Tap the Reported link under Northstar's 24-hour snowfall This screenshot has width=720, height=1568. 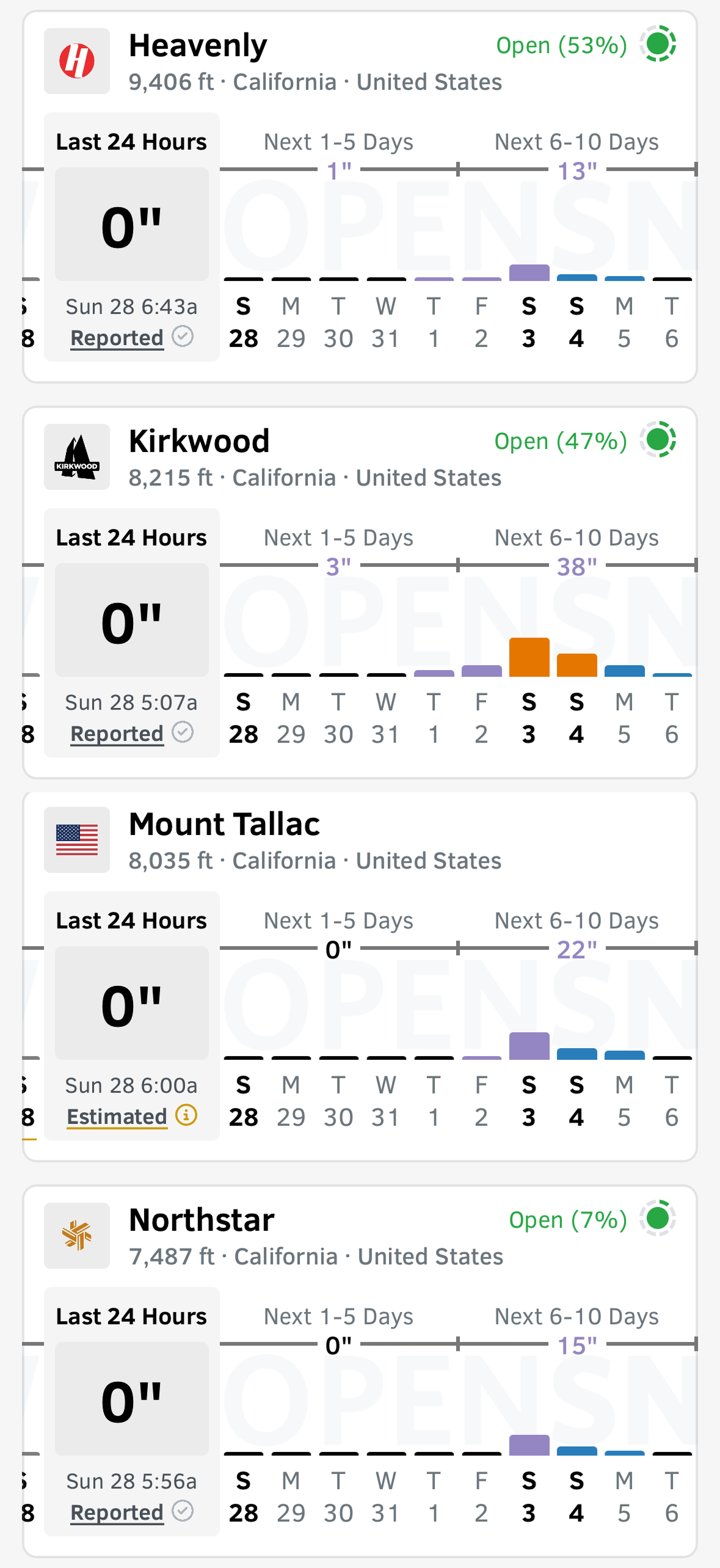tap(117, 1512)
